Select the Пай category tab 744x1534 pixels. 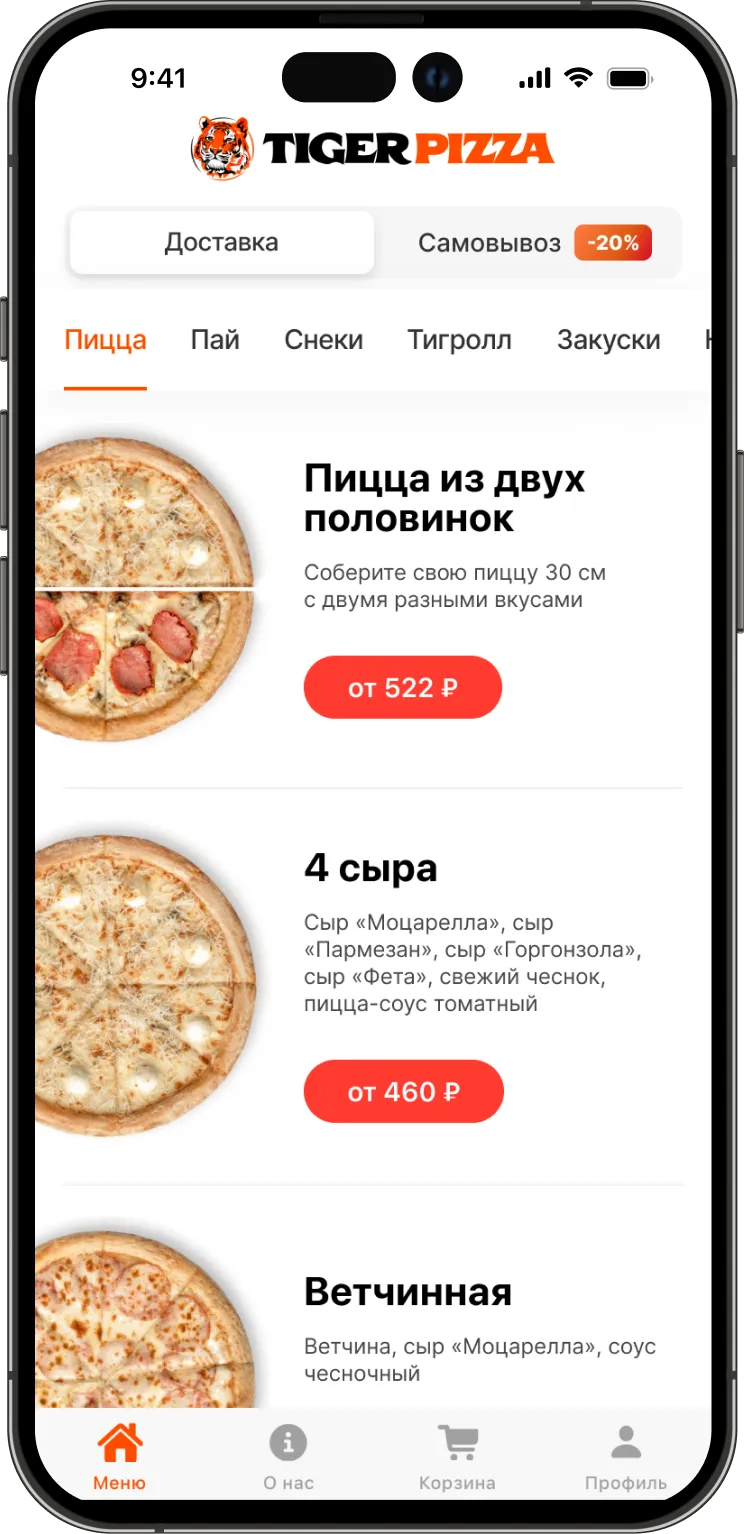click(x=213, y=340)
